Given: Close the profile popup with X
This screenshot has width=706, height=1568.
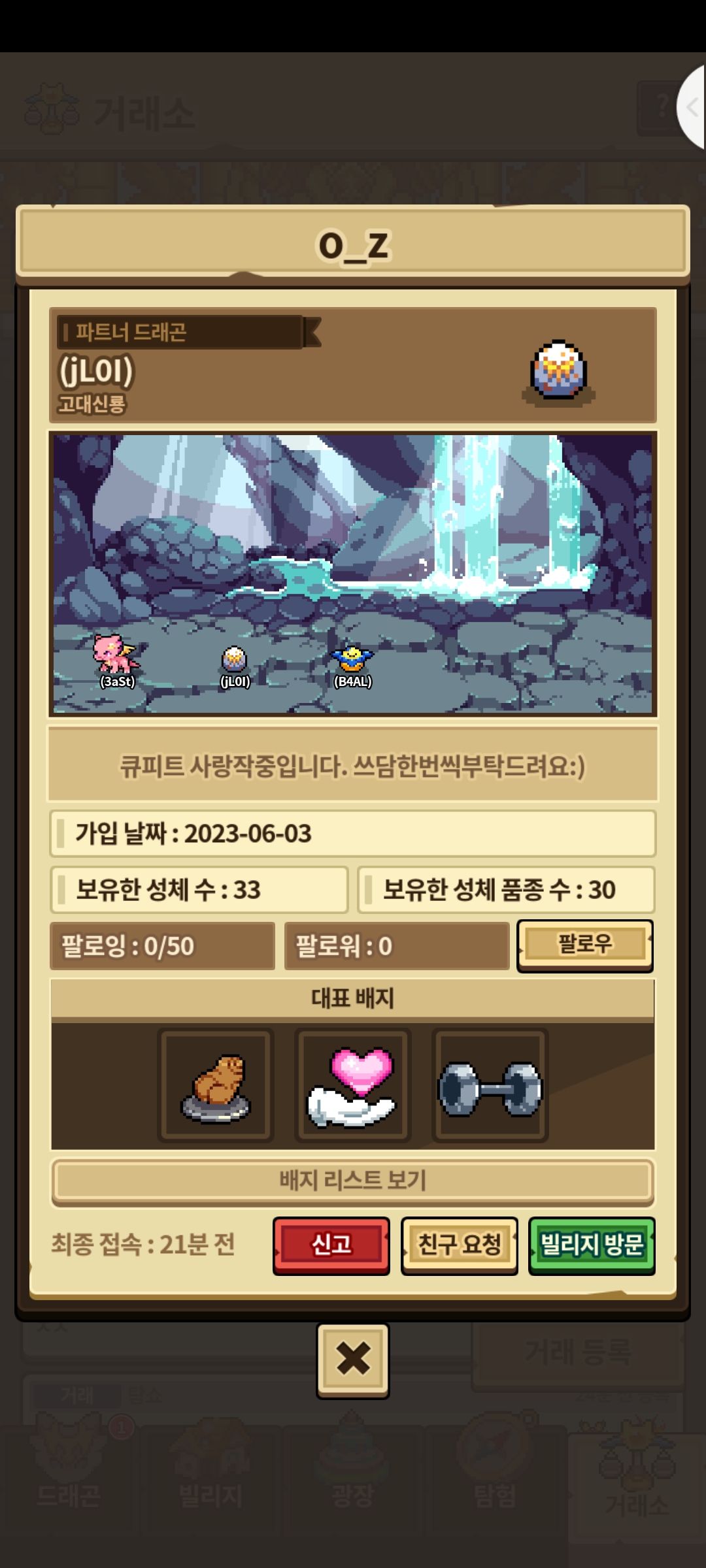Looking at the screenshot, I should 353,1360.
